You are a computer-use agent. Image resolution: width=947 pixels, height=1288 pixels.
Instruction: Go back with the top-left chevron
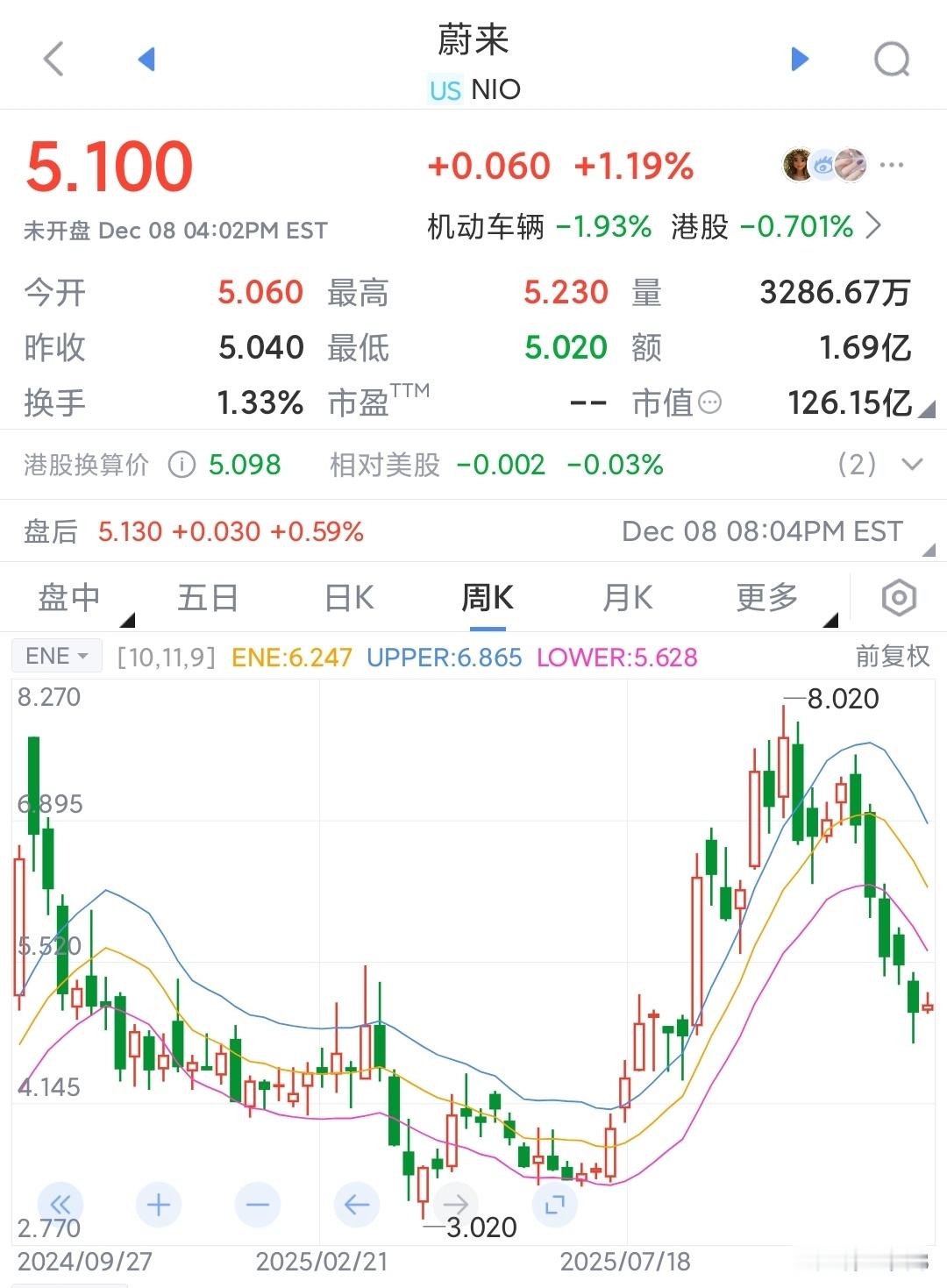coord(53,58)
